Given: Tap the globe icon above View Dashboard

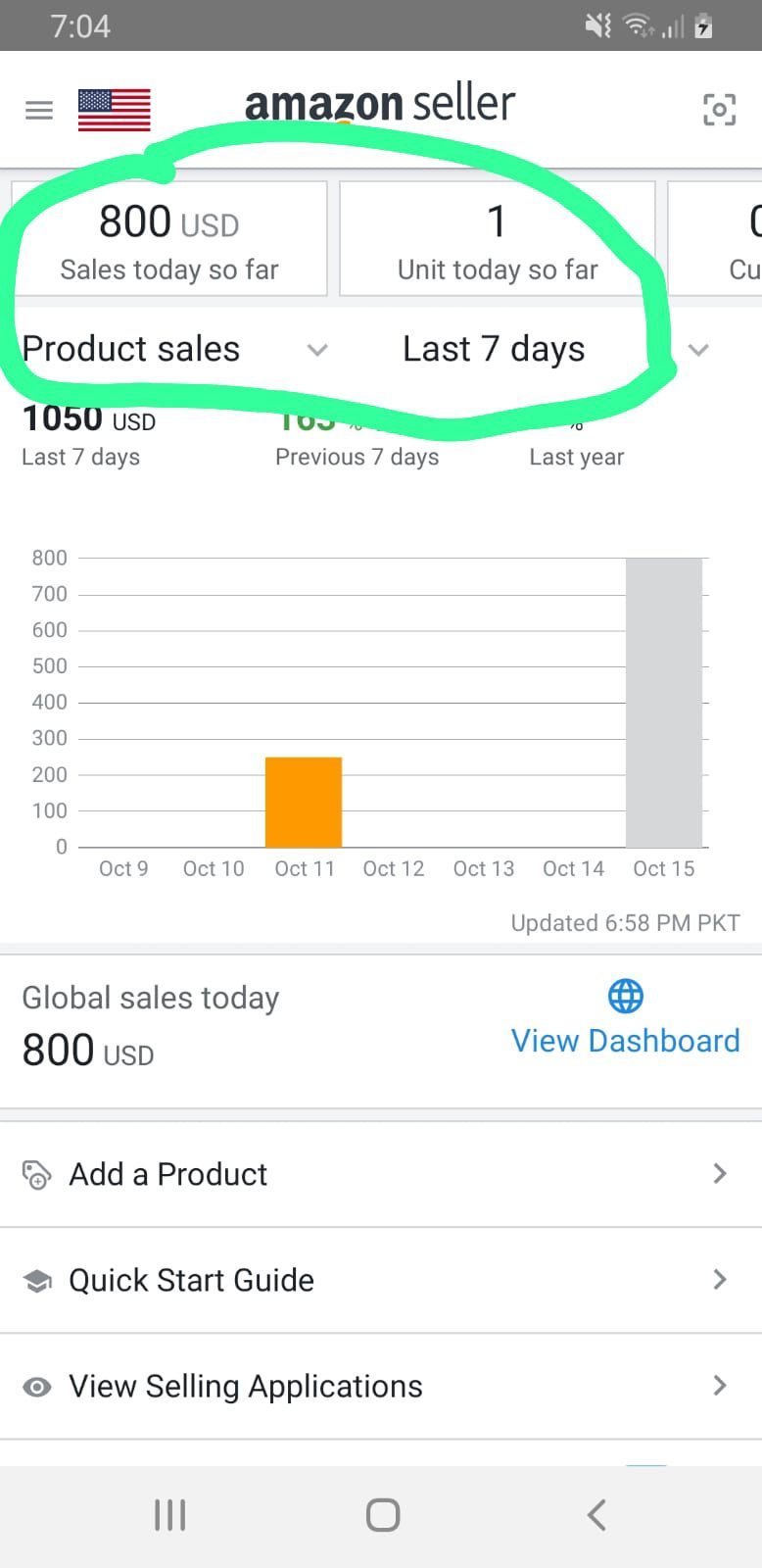Looking at the screenshot, I should point(625,996).
